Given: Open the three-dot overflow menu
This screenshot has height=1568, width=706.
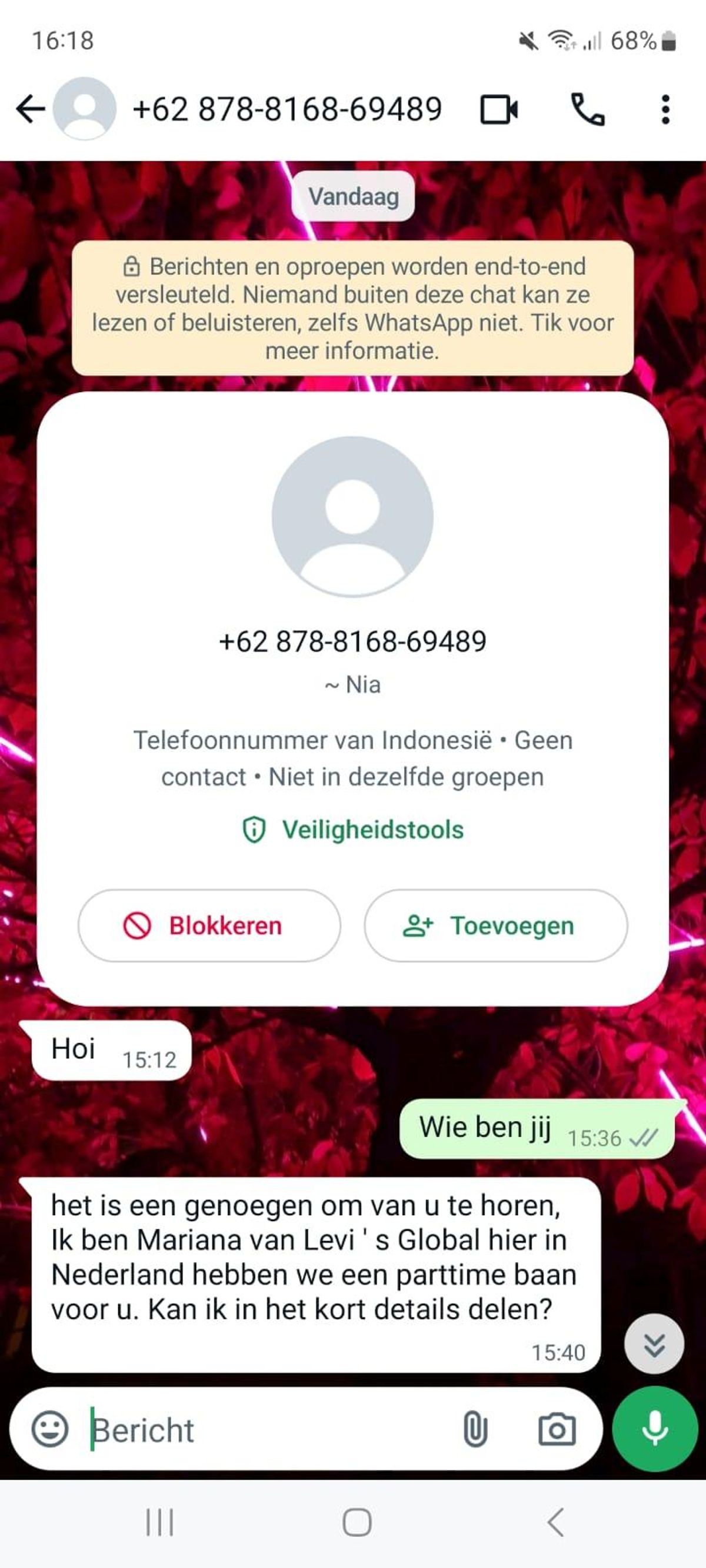Looking at the screenshot, I should (665, 110).
